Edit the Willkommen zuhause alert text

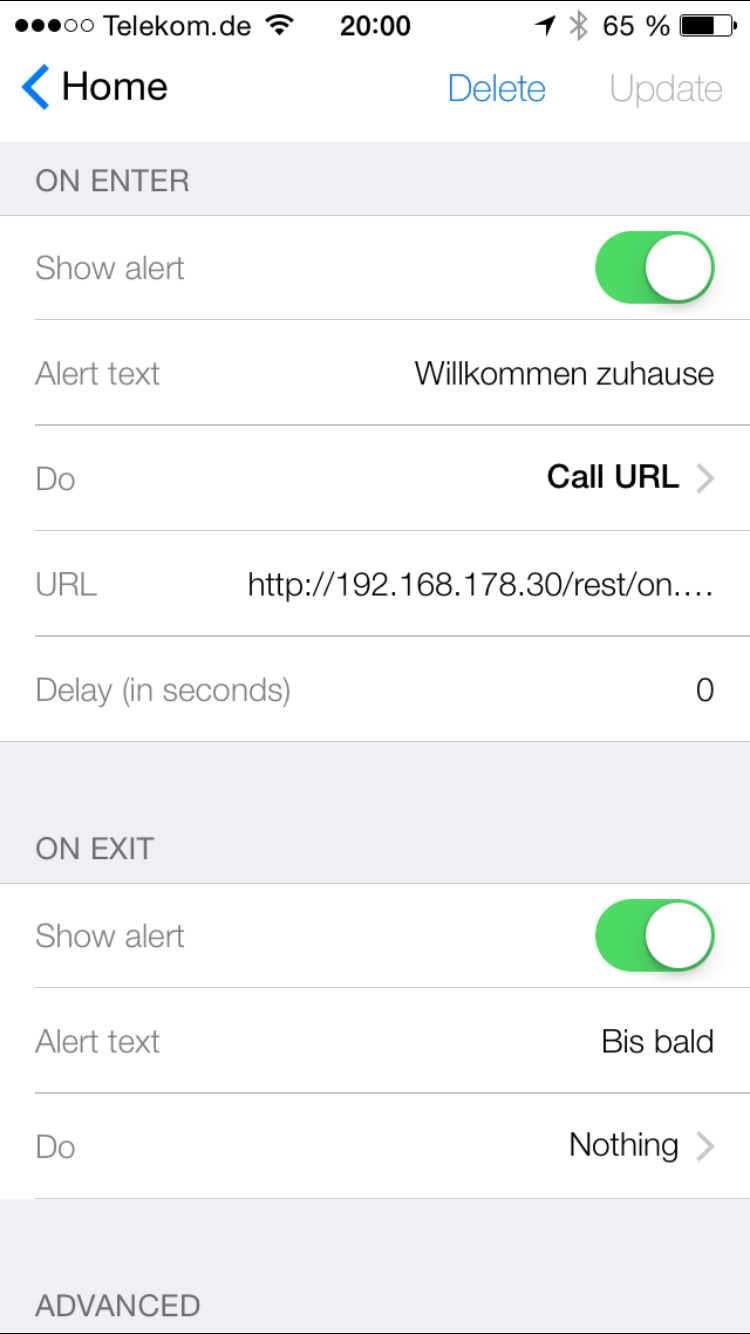(564, 374)
